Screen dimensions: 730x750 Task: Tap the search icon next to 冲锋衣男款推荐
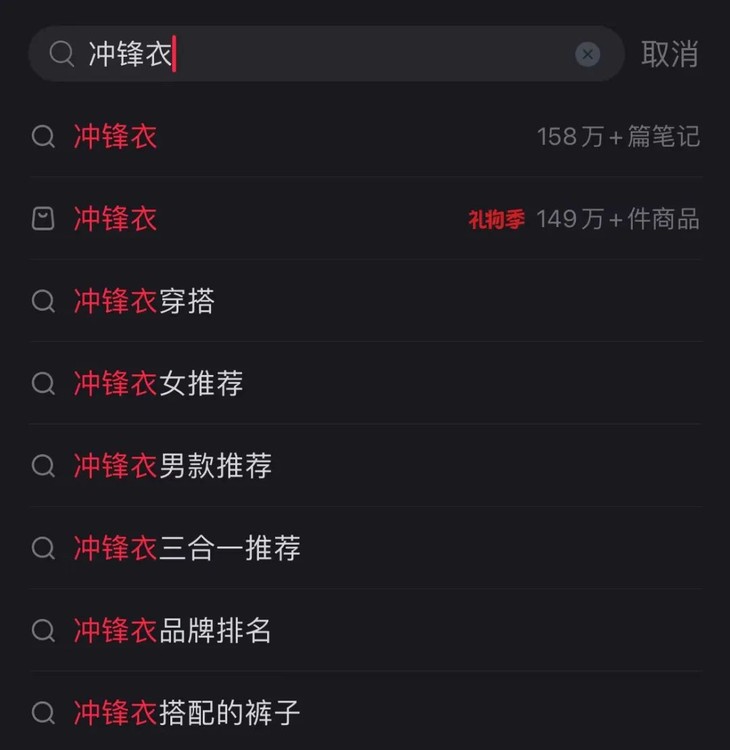click(43, 466)
